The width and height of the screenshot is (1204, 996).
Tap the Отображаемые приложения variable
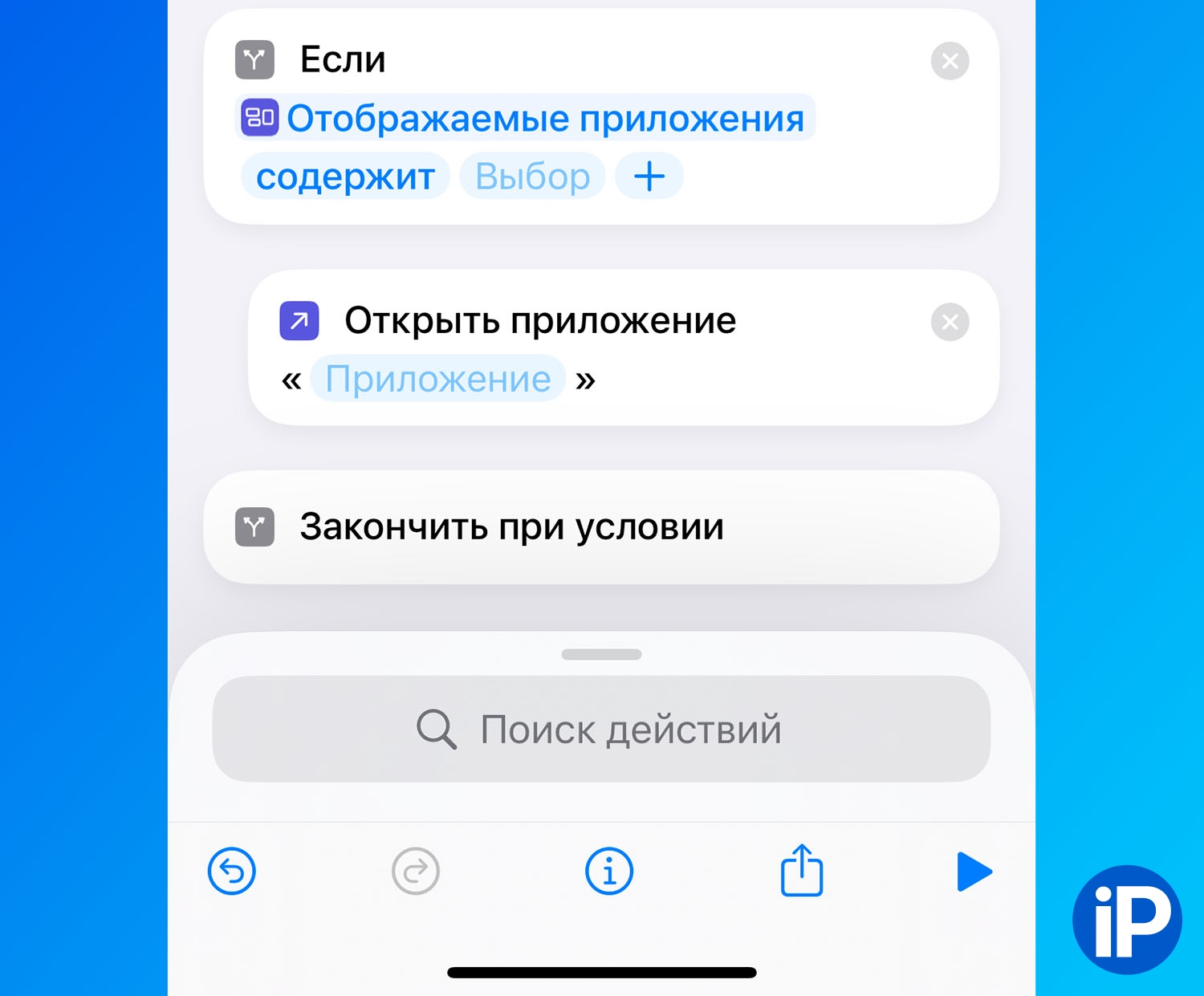click(526, 119)
